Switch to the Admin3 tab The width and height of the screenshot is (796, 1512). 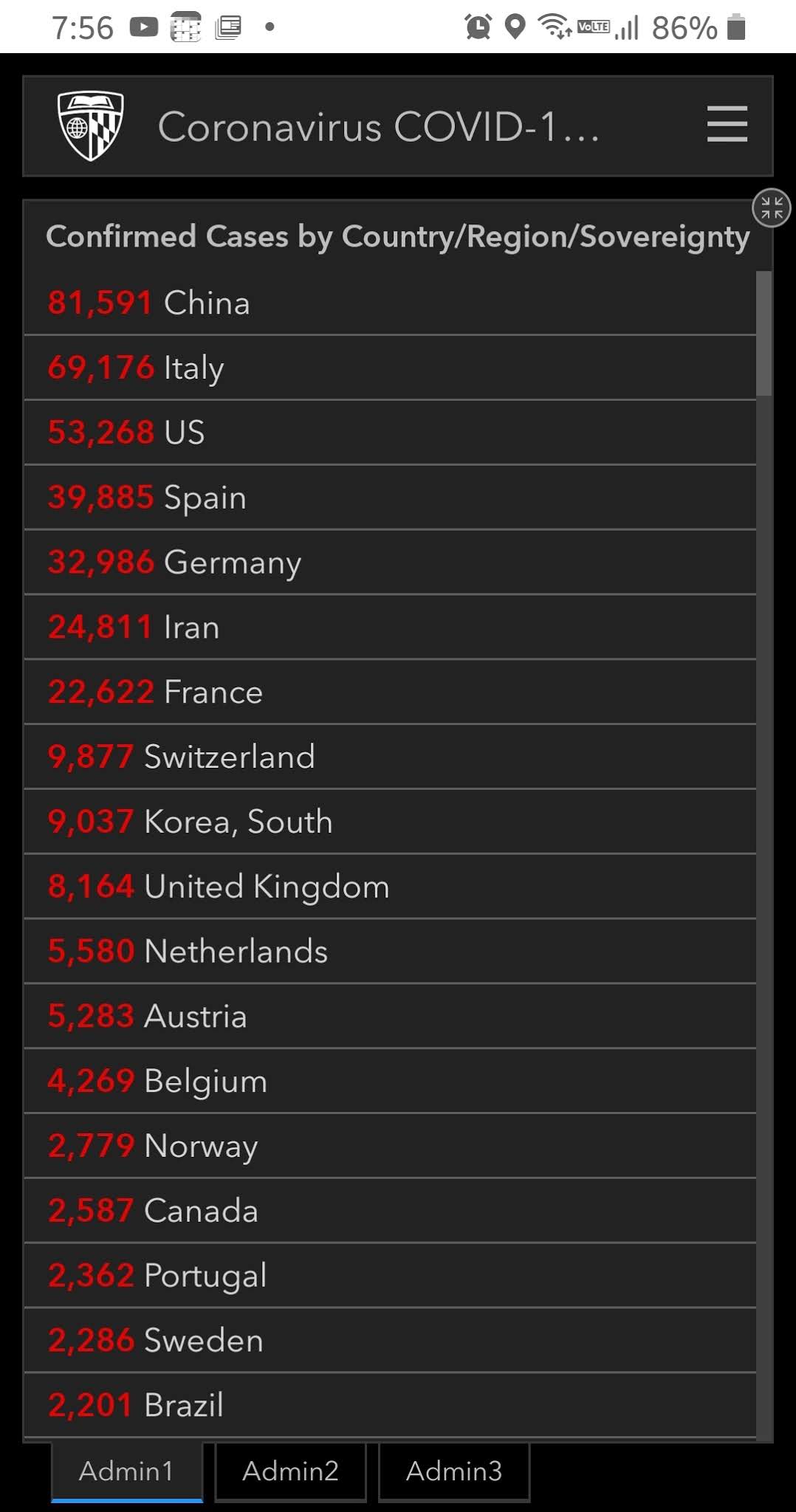tap(454, 1471)
